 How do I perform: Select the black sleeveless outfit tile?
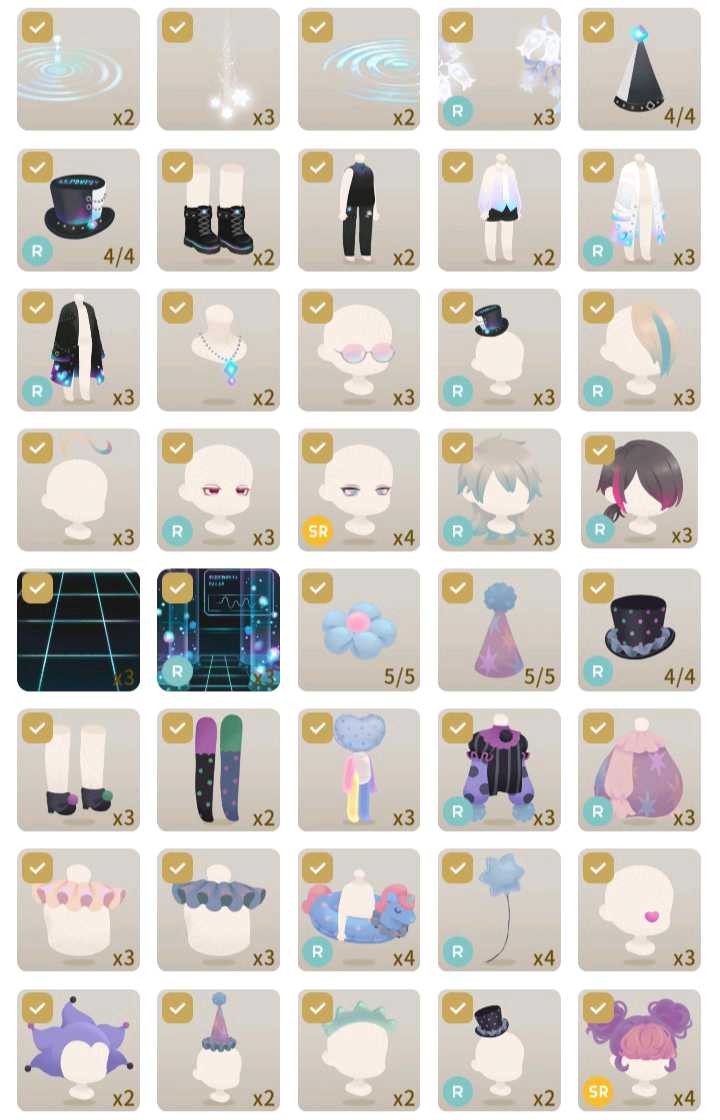pyautogui.click(x=358, y=212)
